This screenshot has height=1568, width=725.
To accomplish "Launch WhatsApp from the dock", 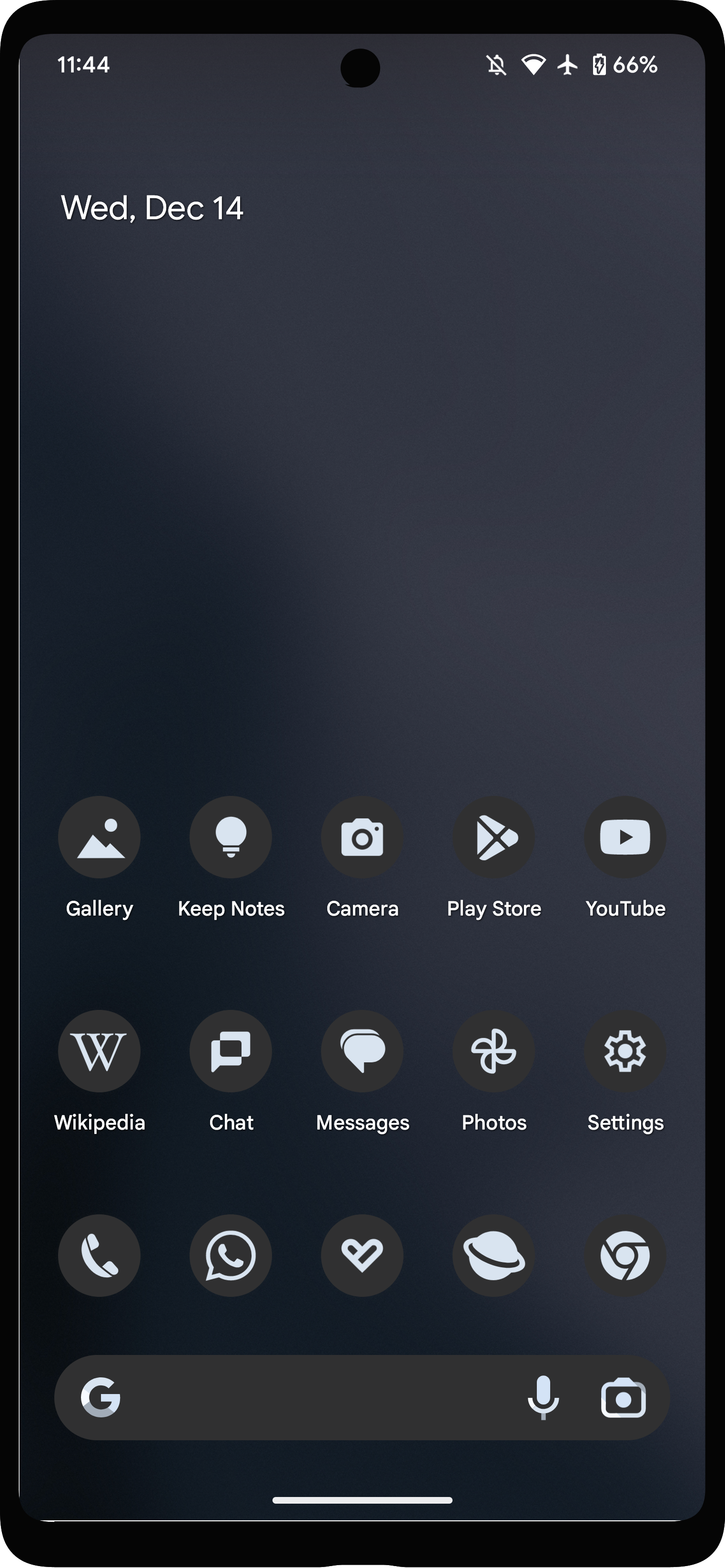I will pyautogui.click(x=231, y=1256).
